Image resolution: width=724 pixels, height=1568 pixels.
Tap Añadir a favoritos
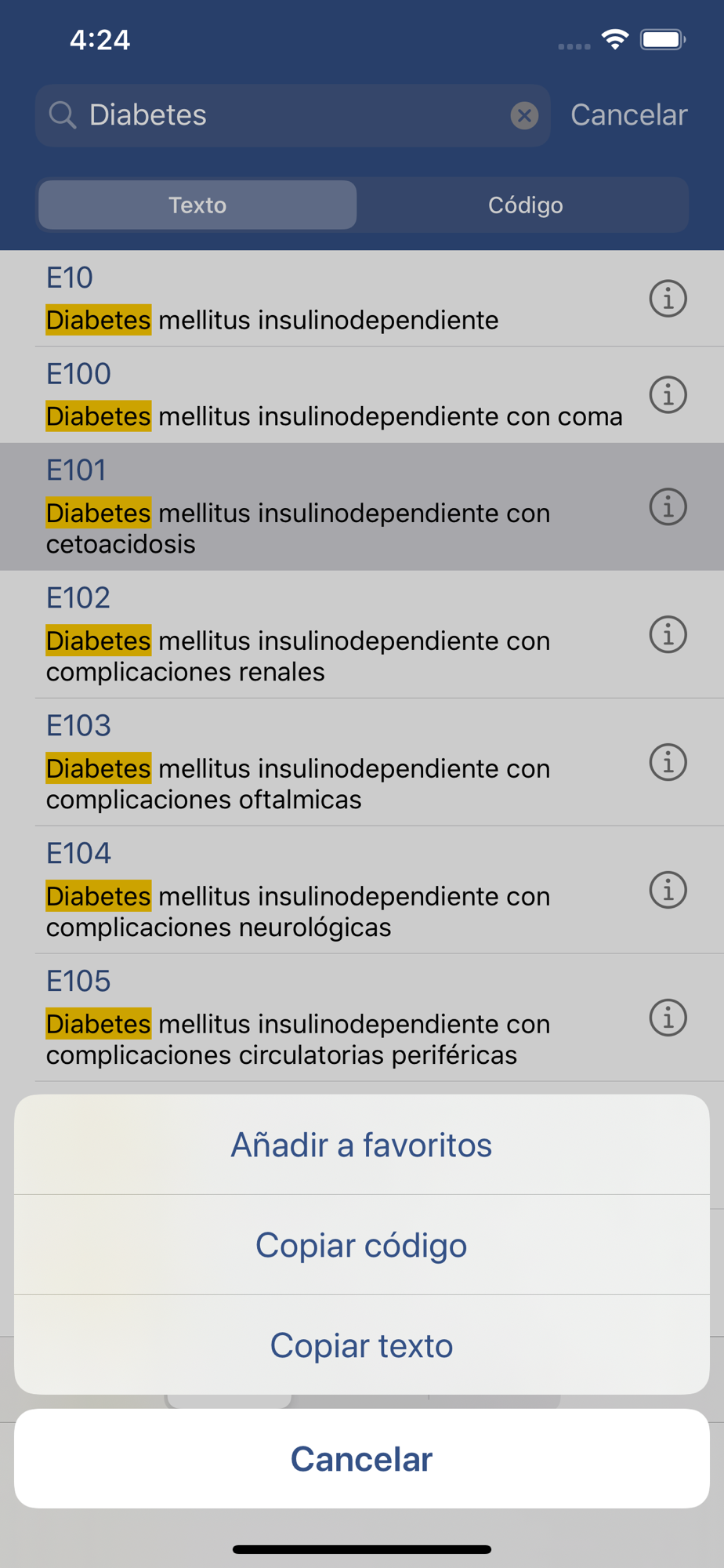[361, 1145]
